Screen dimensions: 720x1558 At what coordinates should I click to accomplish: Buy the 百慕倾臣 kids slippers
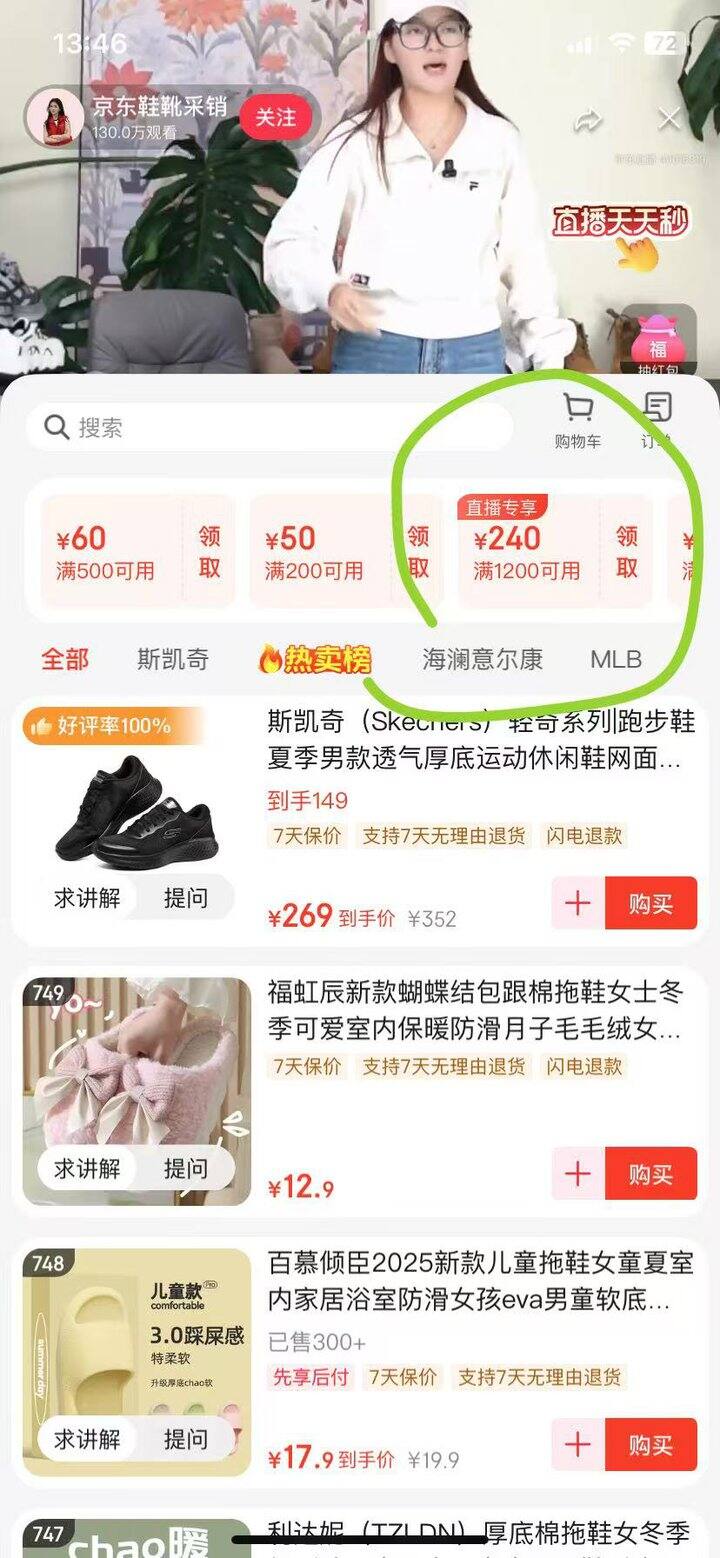pos(650,1445)
